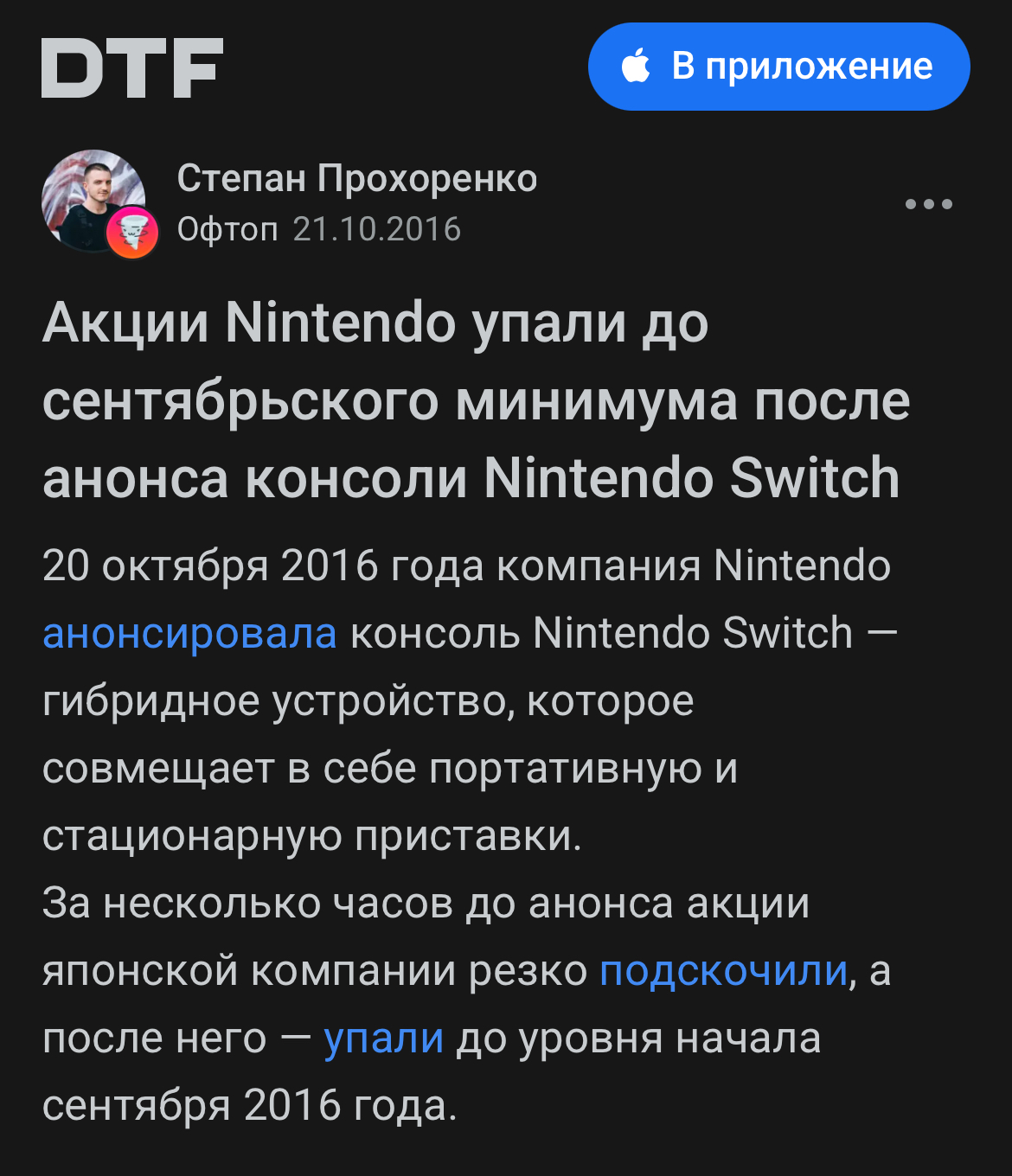Viewport: 1012px width, 1176px height.
Task: Open the Офтоп section
Action: point(227,229)
